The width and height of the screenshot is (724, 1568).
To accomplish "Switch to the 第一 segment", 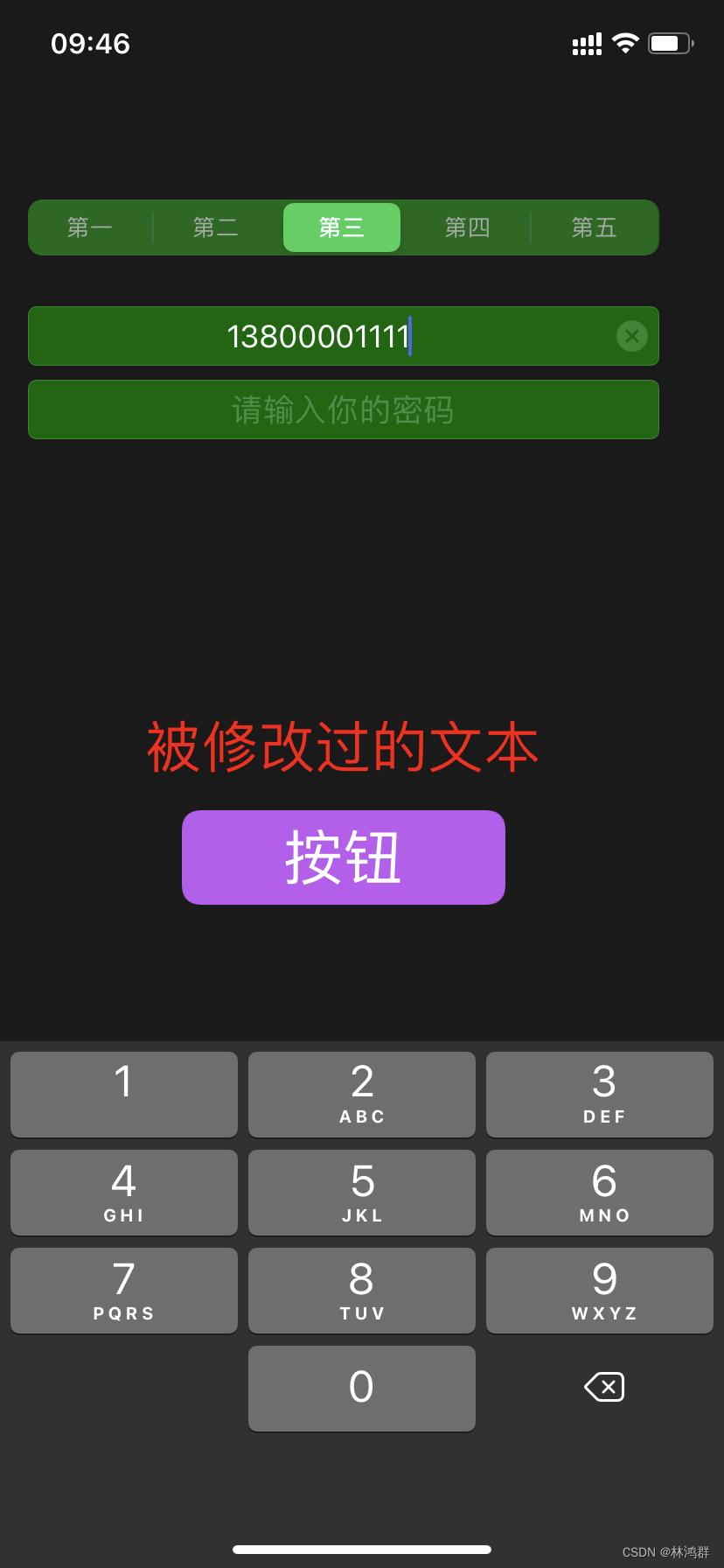I will pos(90,227).
